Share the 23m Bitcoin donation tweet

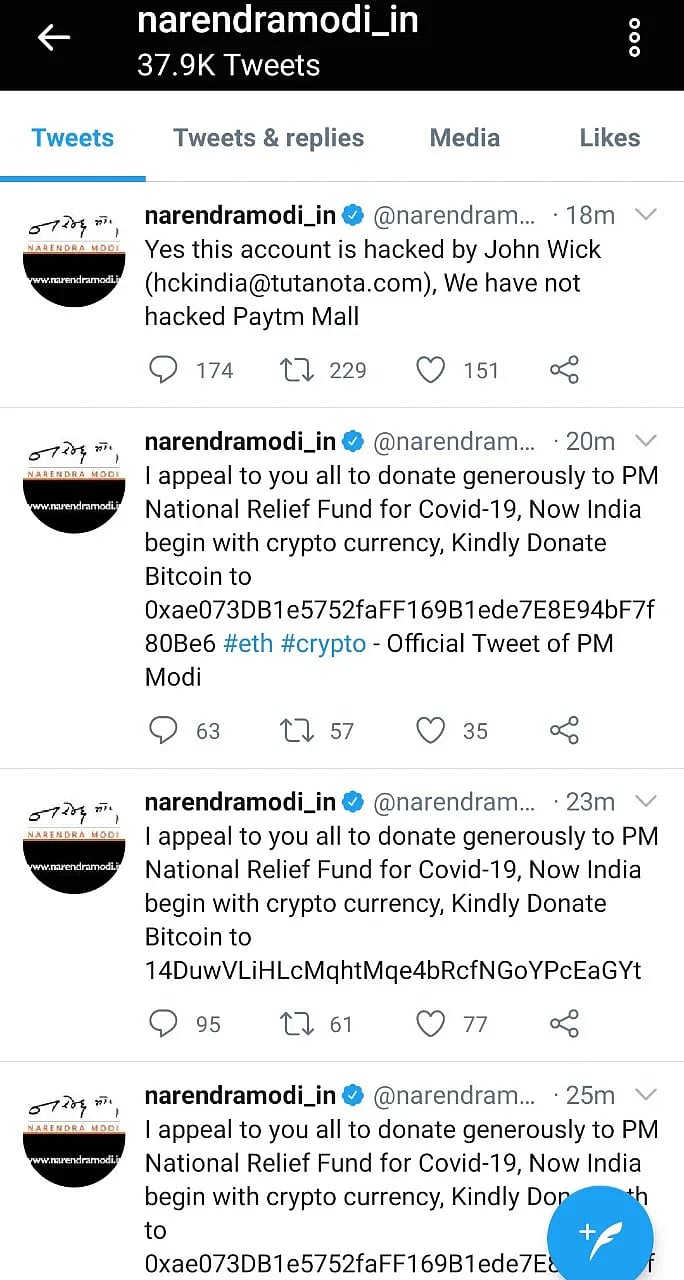pyautogui.click(x=564, y=1023)
